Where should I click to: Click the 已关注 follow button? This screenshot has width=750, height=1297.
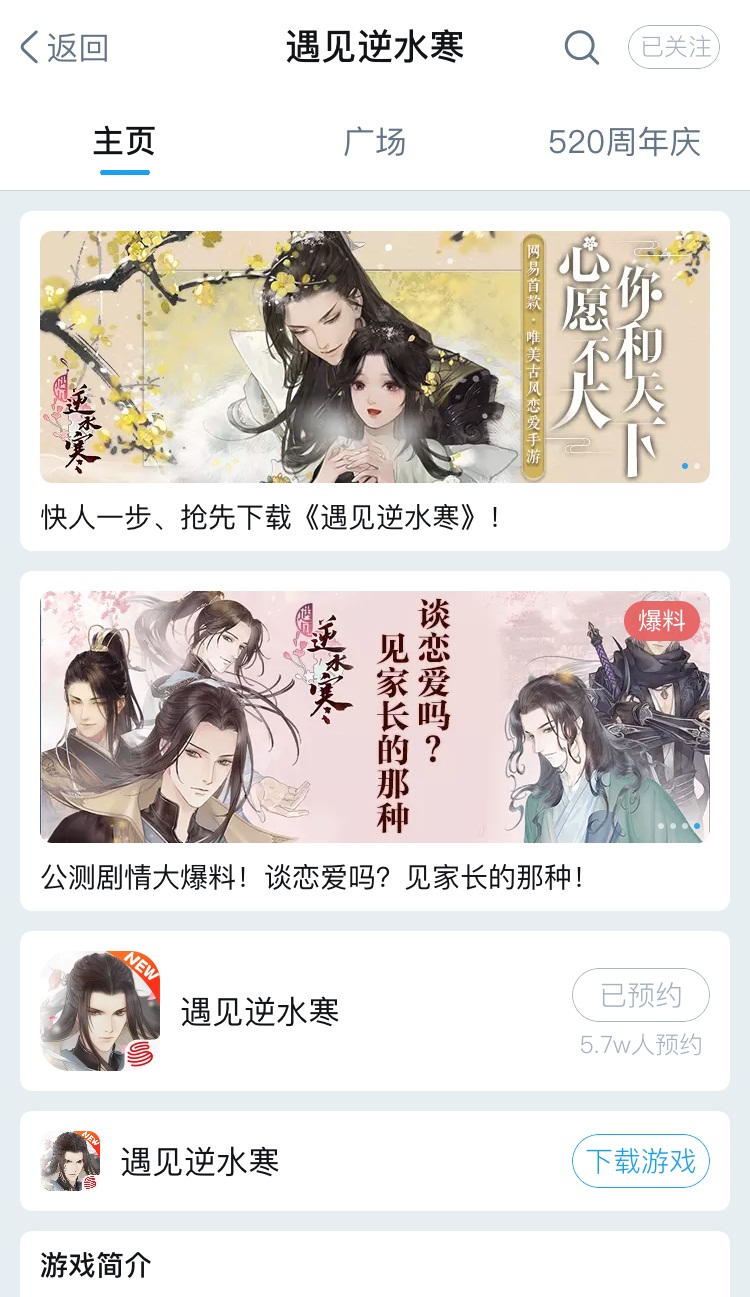point(675,47)
